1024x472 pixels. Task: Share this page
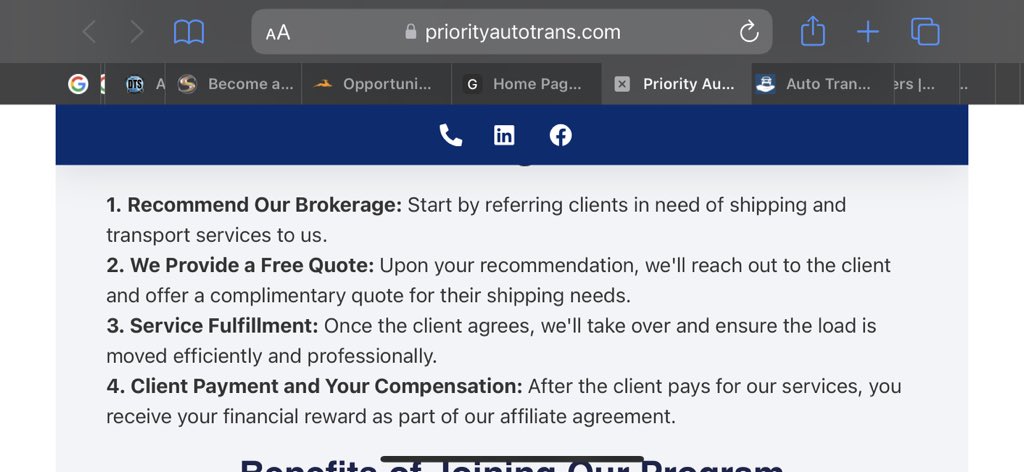(x=813, y=32)
